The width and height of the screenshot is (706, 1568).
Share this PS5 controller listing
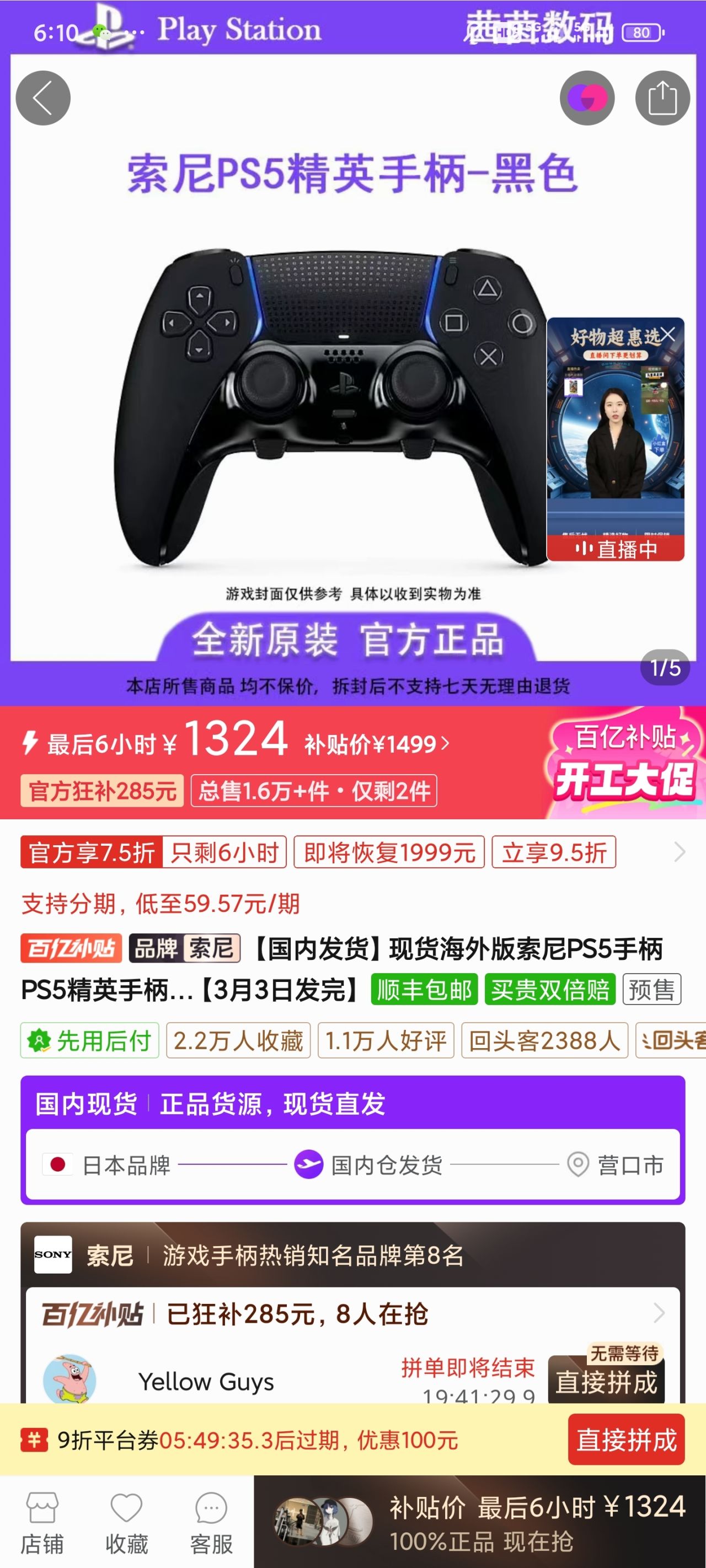pos(662,98)
